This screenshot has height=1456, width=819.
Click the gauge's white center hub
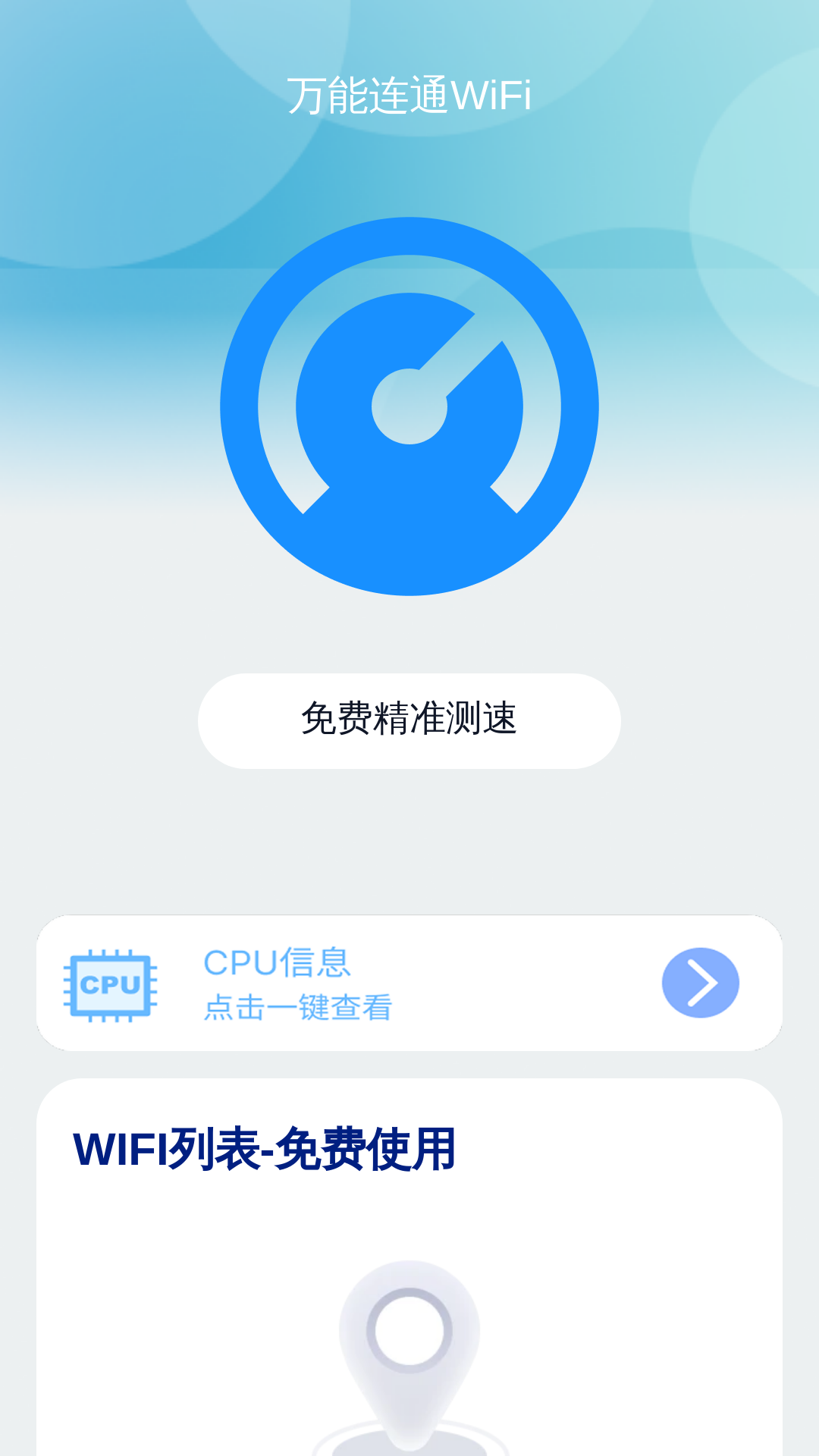[x=409, y=406]
